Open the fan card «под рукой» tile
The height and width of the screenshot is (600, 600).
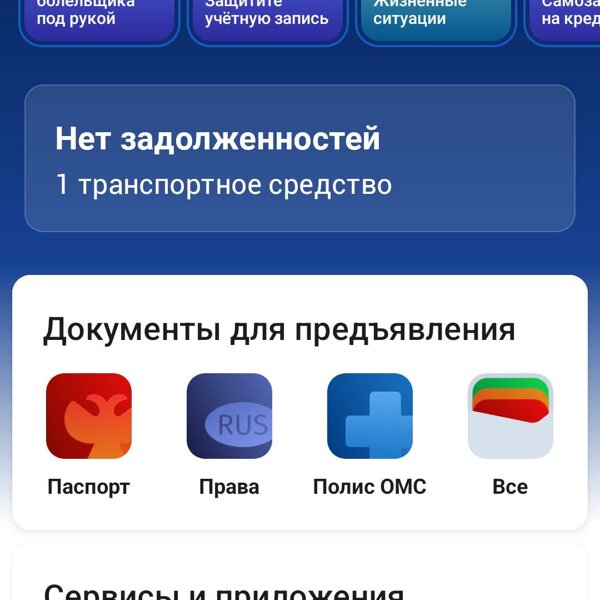click(x=98, y=18)
